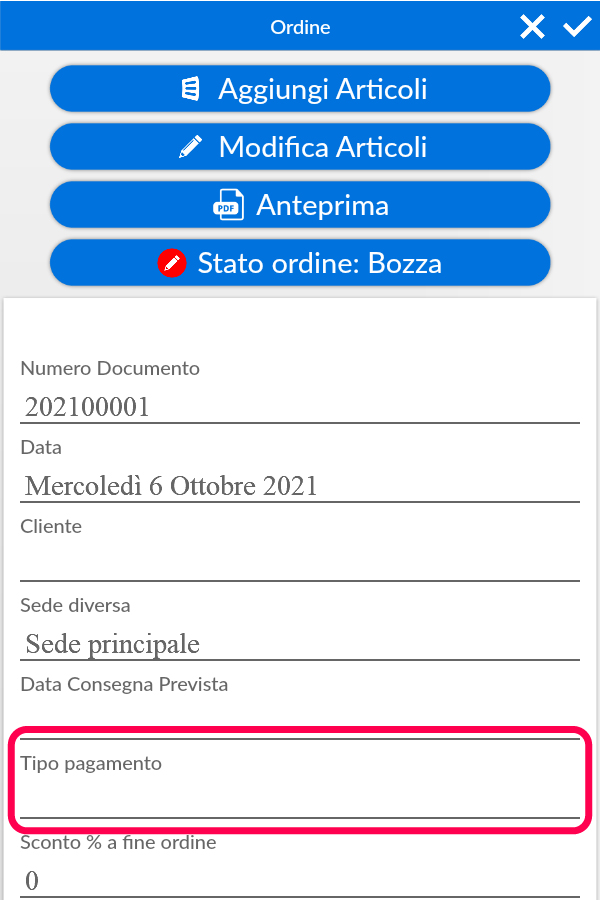Image resolution: width=600 pixels, height=900 pixels.
Task: Tap Aggiungi Articoli button
Action: coord(300,89)
